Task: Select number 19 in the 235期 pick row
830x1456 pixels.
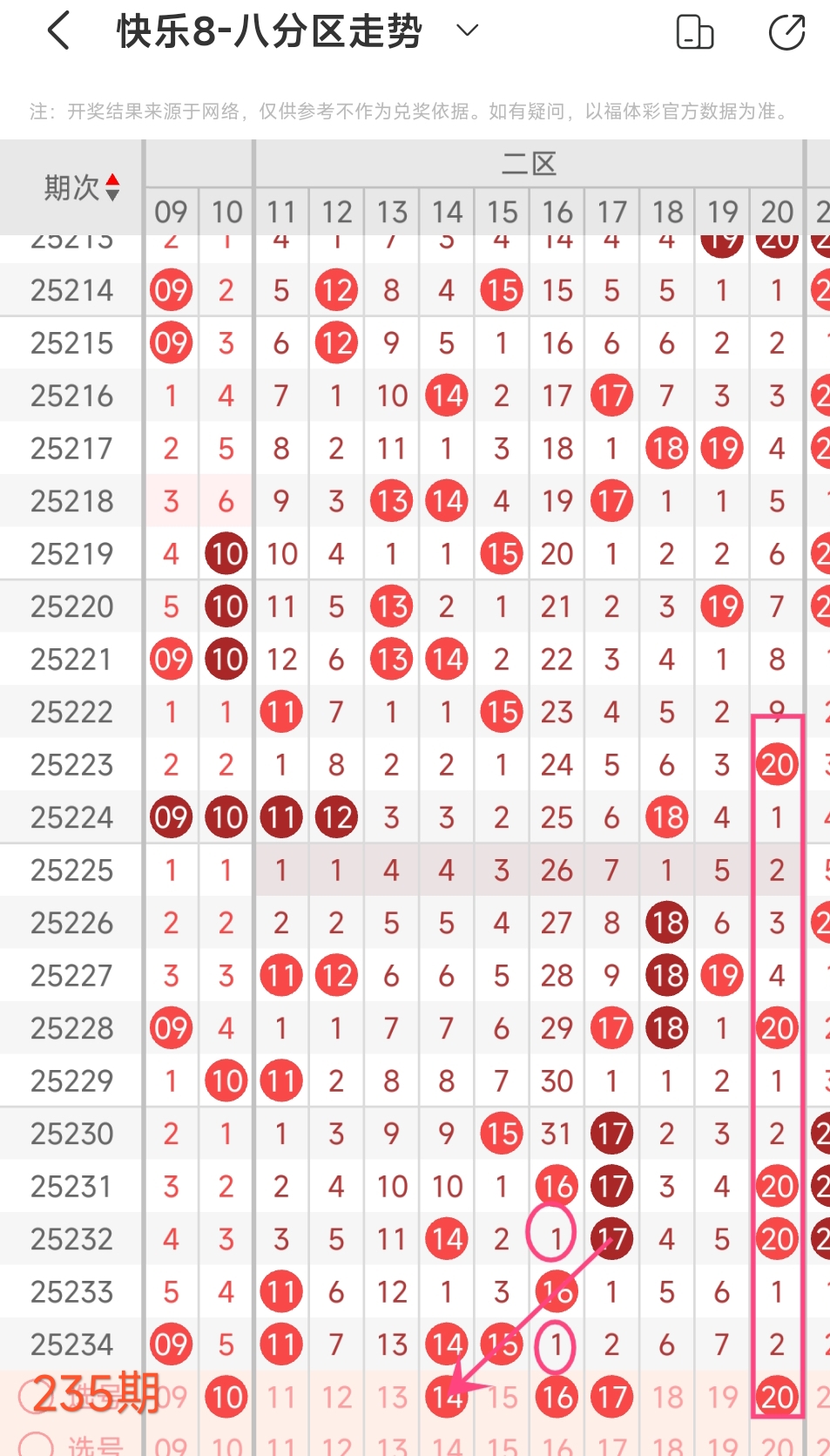Action: [722, 1397]
